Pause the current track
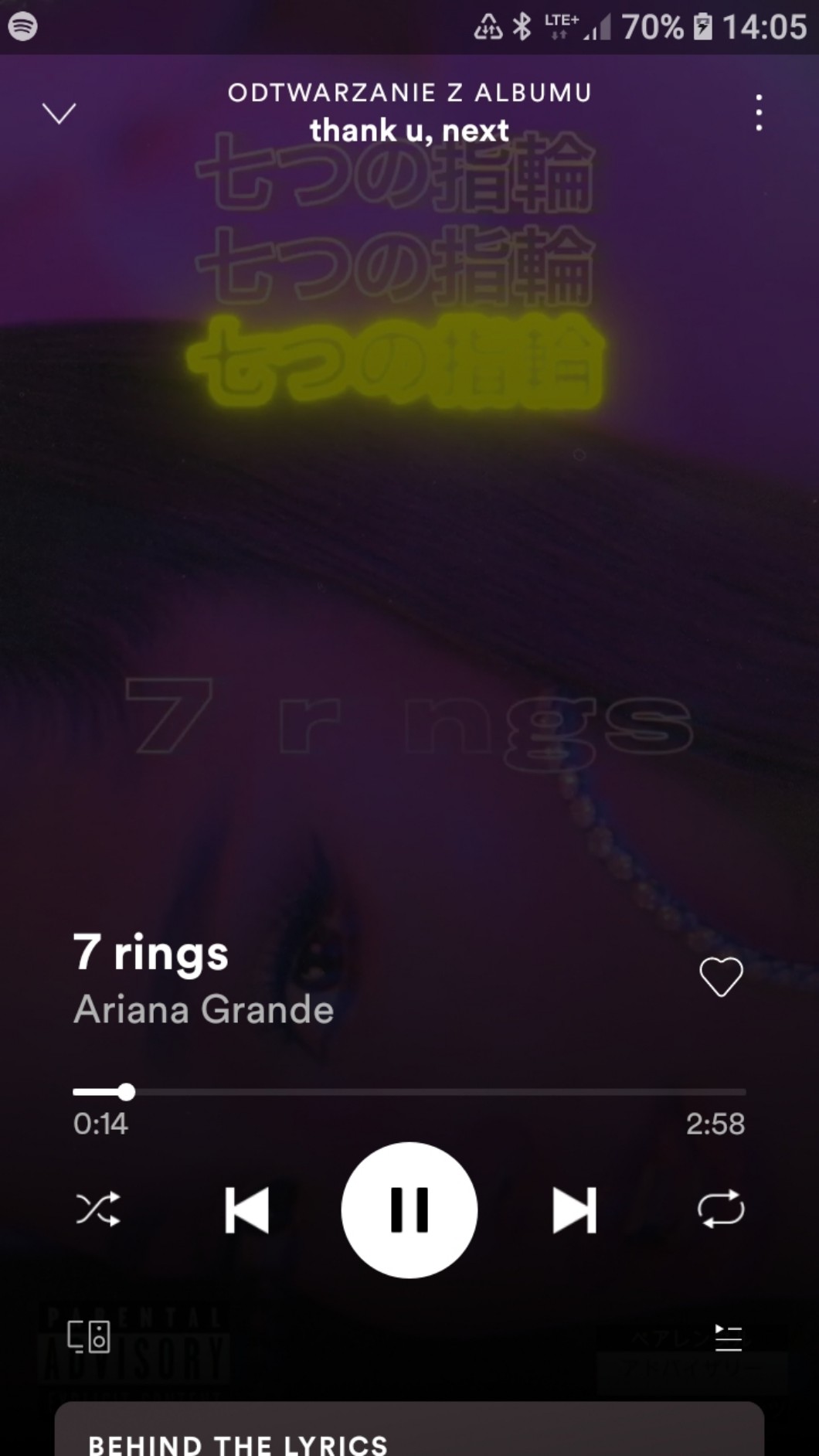Screen dimensions: 819x1456 (x=409, y=1209)
